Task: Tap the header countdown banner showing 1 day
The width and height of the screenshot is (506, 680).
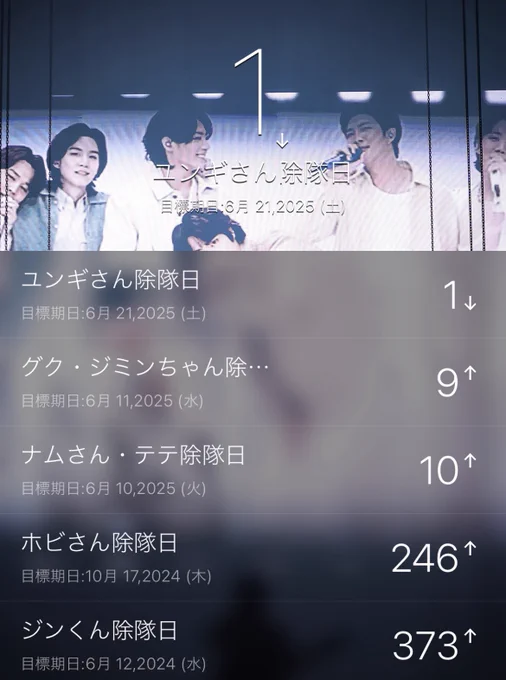Action: (x=253, y=125)
